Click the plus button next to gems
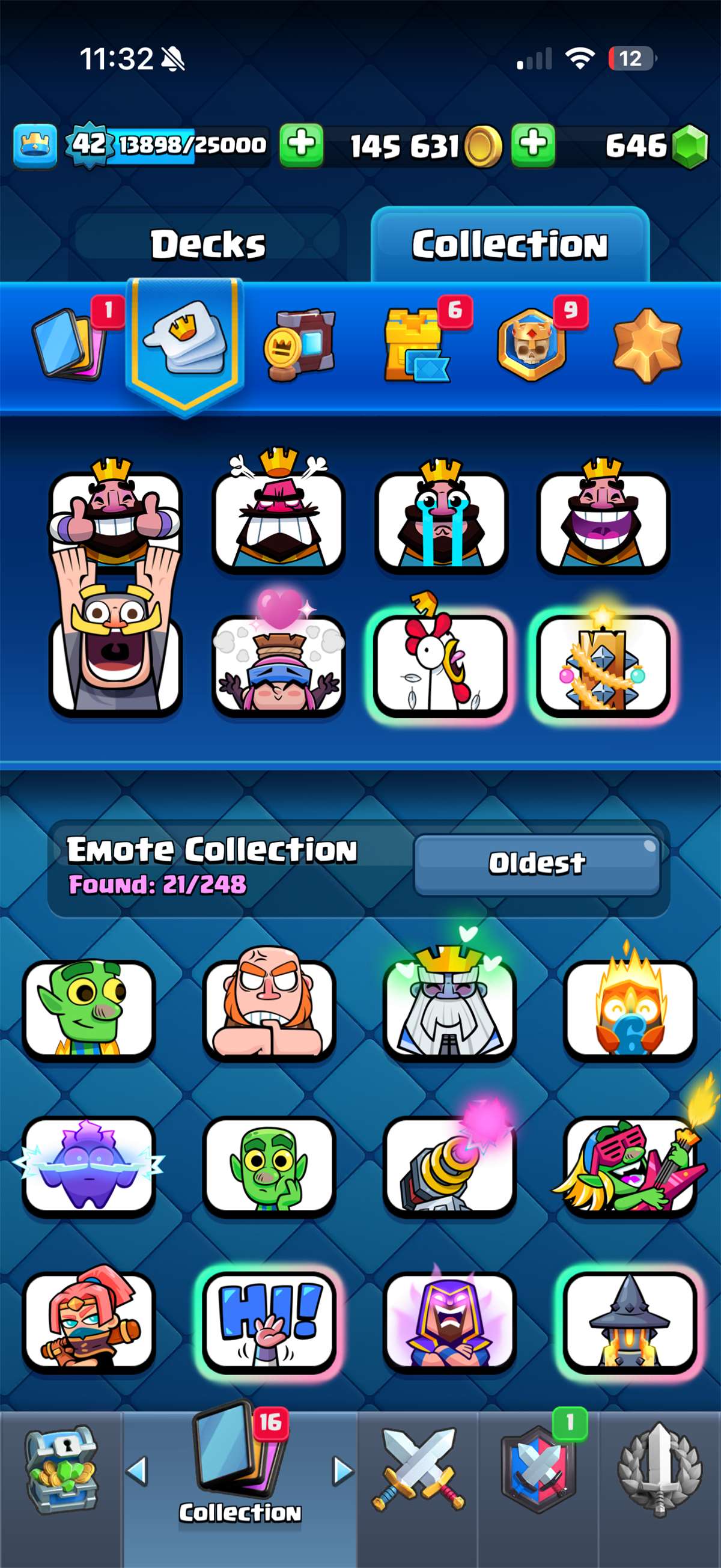Image resolution: width=721 pixels, height=1568 pixels. [534, 144]
